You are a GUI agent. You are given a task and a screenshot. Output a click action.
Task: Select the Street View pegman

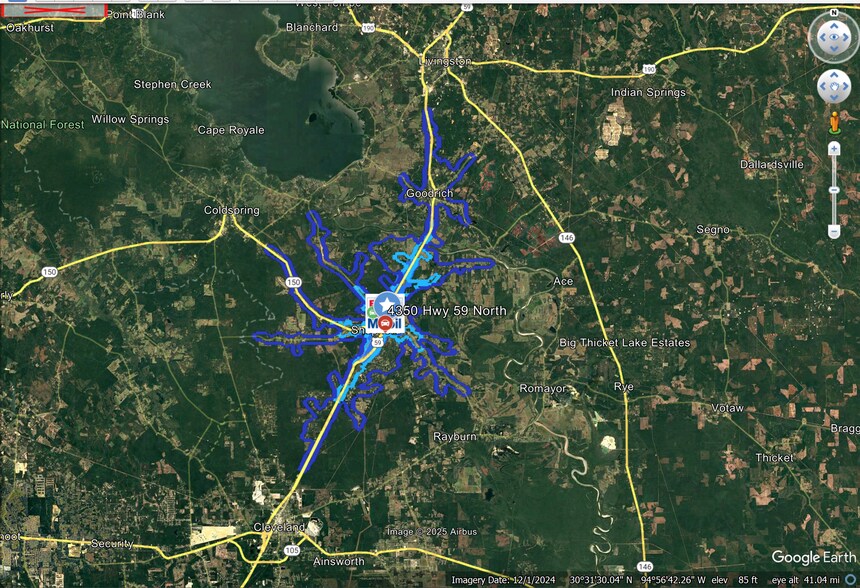[833, 123]
